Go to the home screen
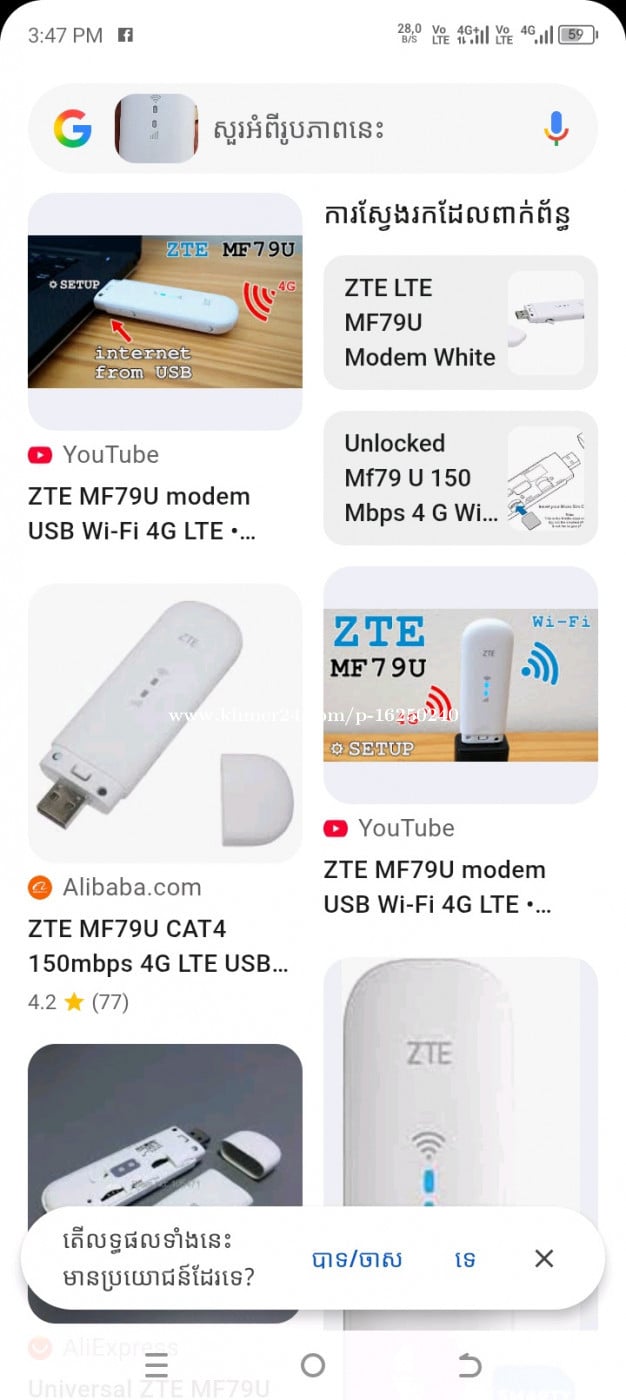Screen dimensions: 626x1400 pyautogui.click(x=313, y=1365)
